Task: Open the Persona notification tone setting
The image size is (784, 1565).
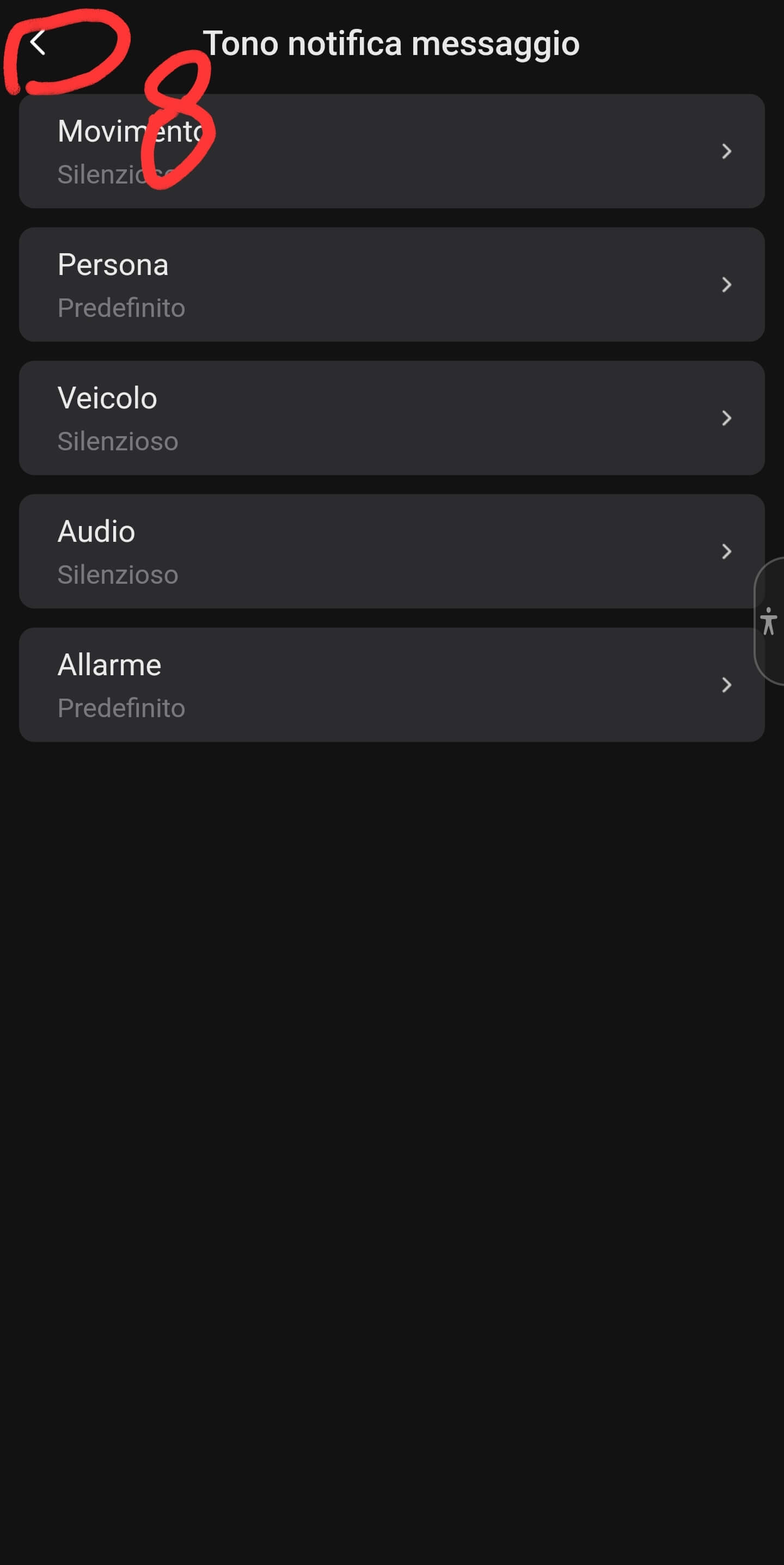Action: click(x=391, y=284)
